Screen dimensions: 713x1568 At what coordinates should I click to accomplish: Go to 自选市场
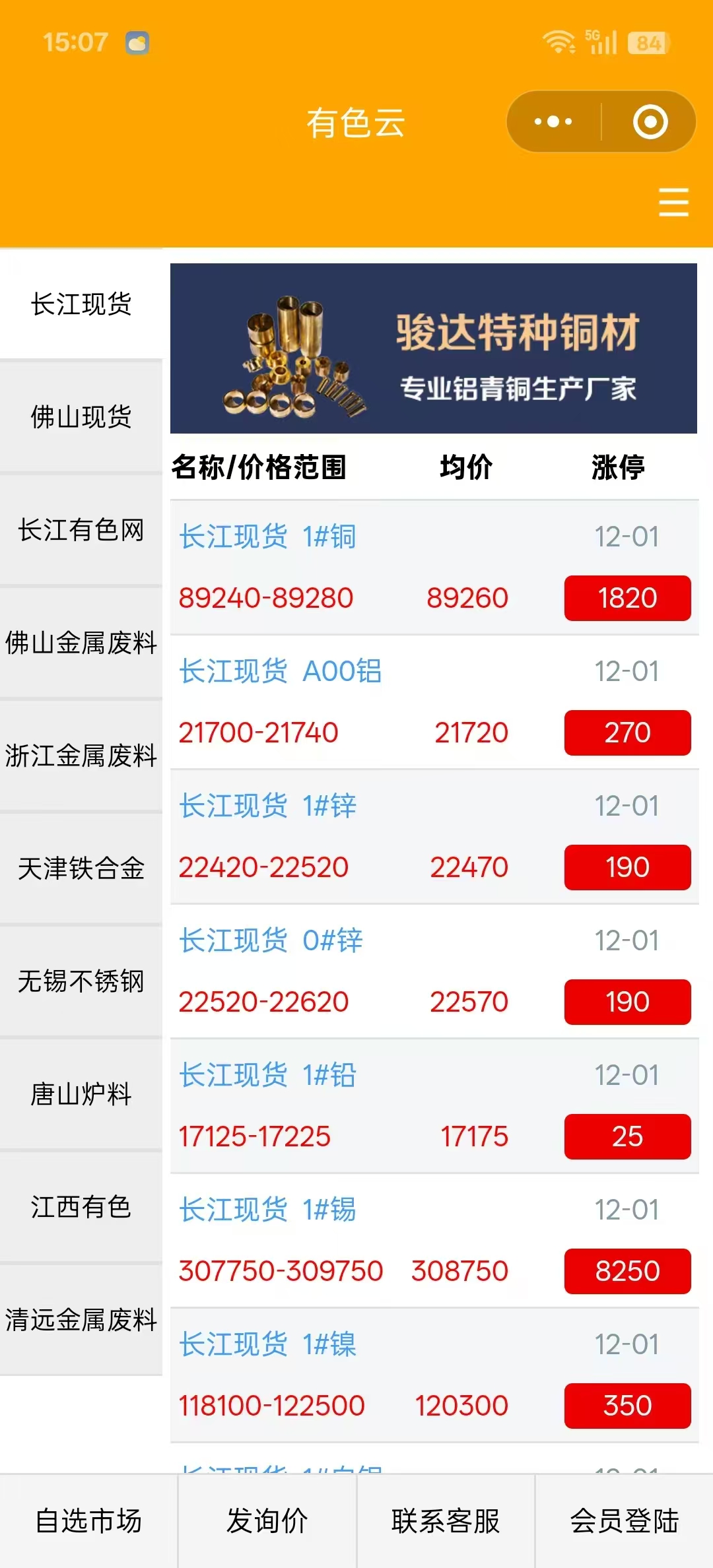coord(88,1520)
